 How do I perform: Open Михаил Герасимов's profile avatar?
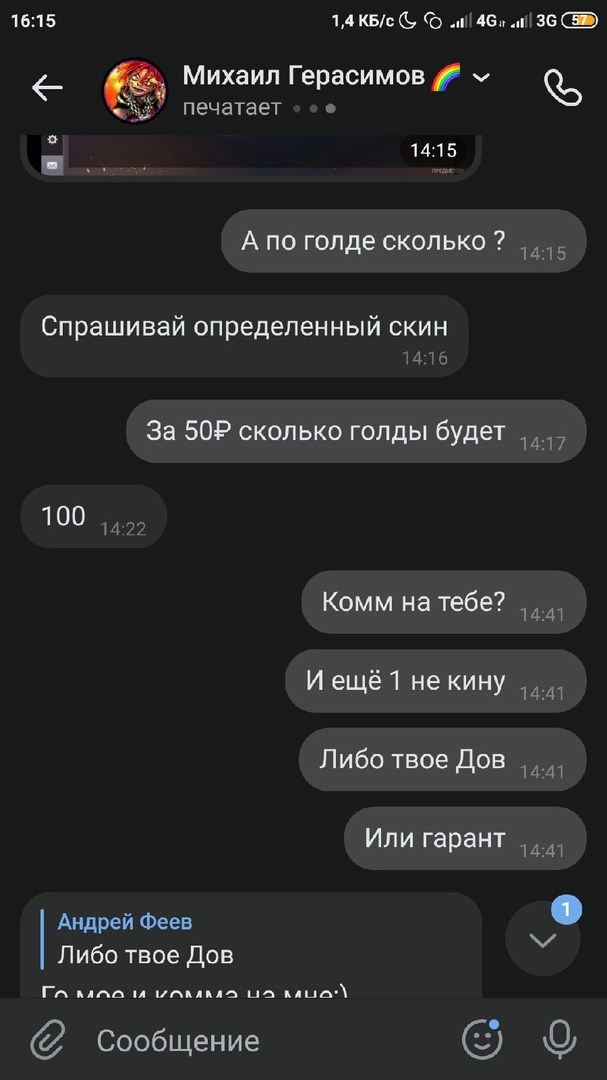pos(135,89)
